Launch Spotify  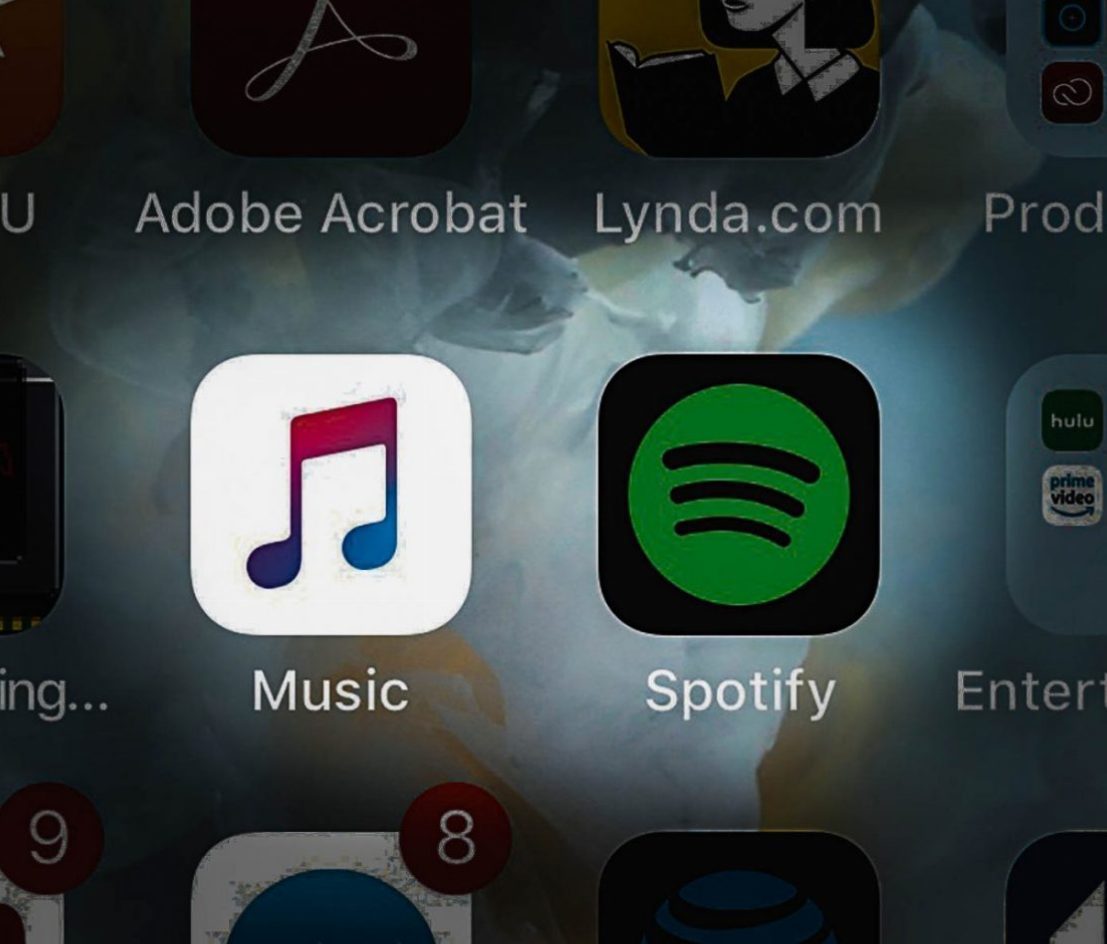point(738,494)
